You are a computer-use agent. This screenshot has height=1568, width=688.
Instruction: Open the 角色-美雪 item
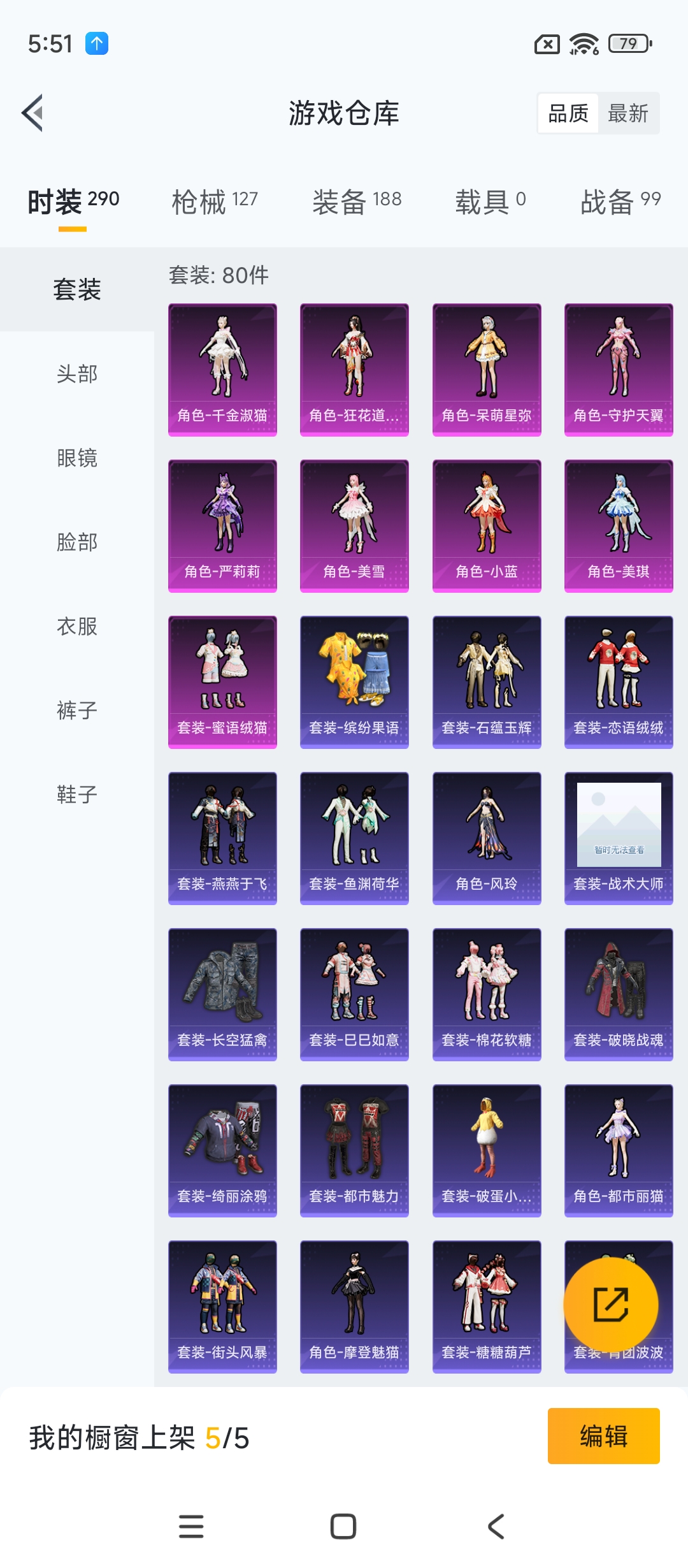[x=354, y=526]
